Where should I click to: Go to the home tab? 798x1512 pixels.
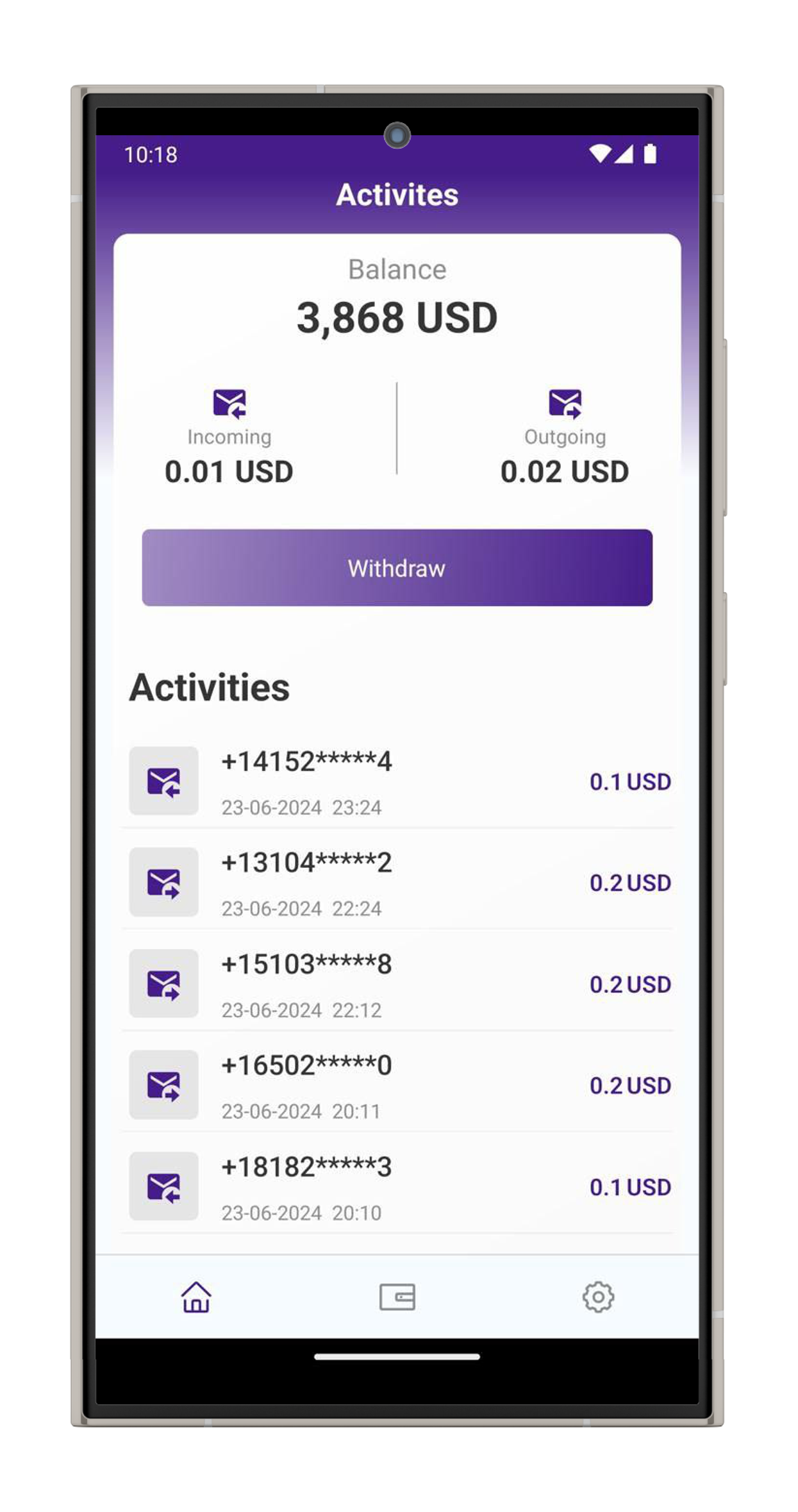tap(196, 1297)
